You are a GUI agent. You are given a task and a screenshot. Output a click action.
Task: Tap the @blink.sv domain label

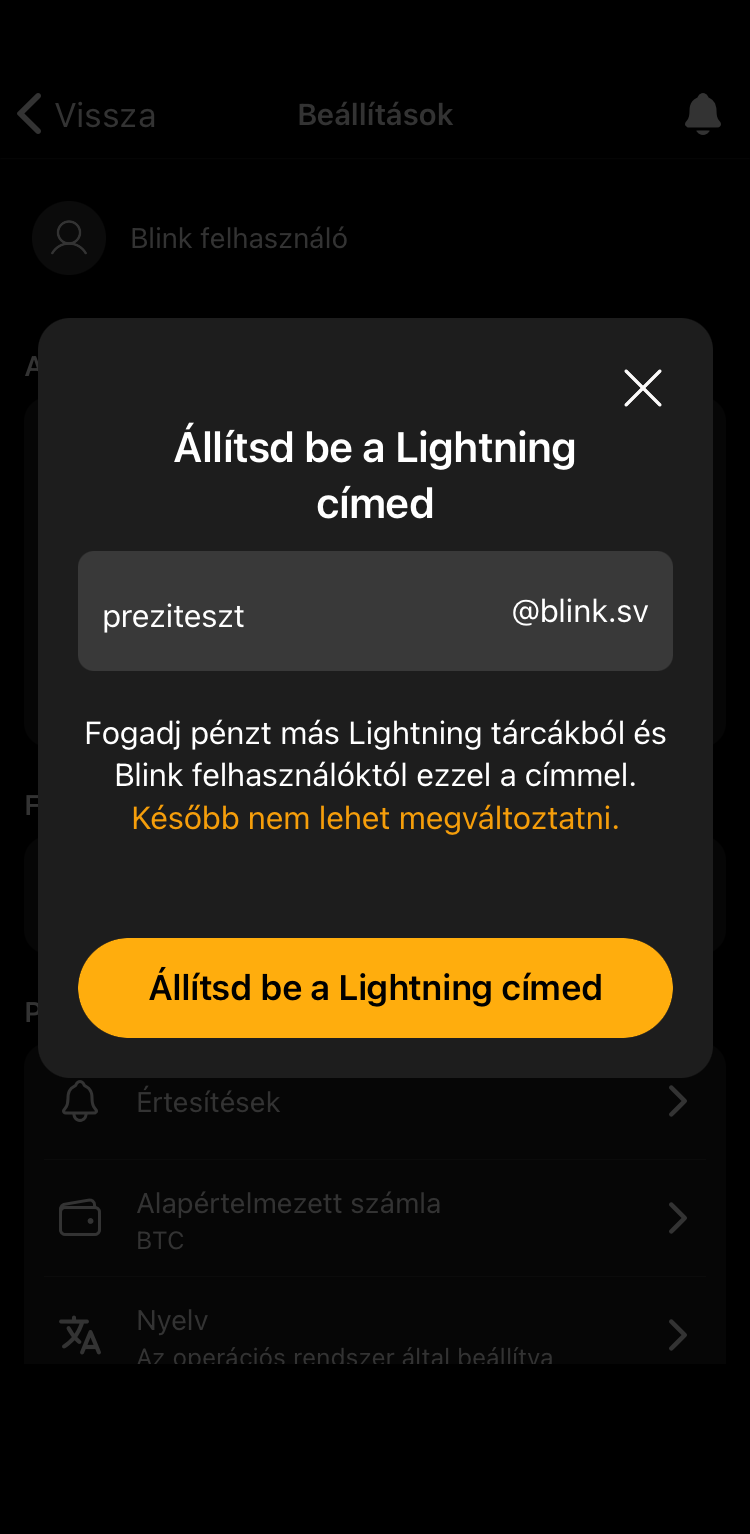[x=581, y=611]
